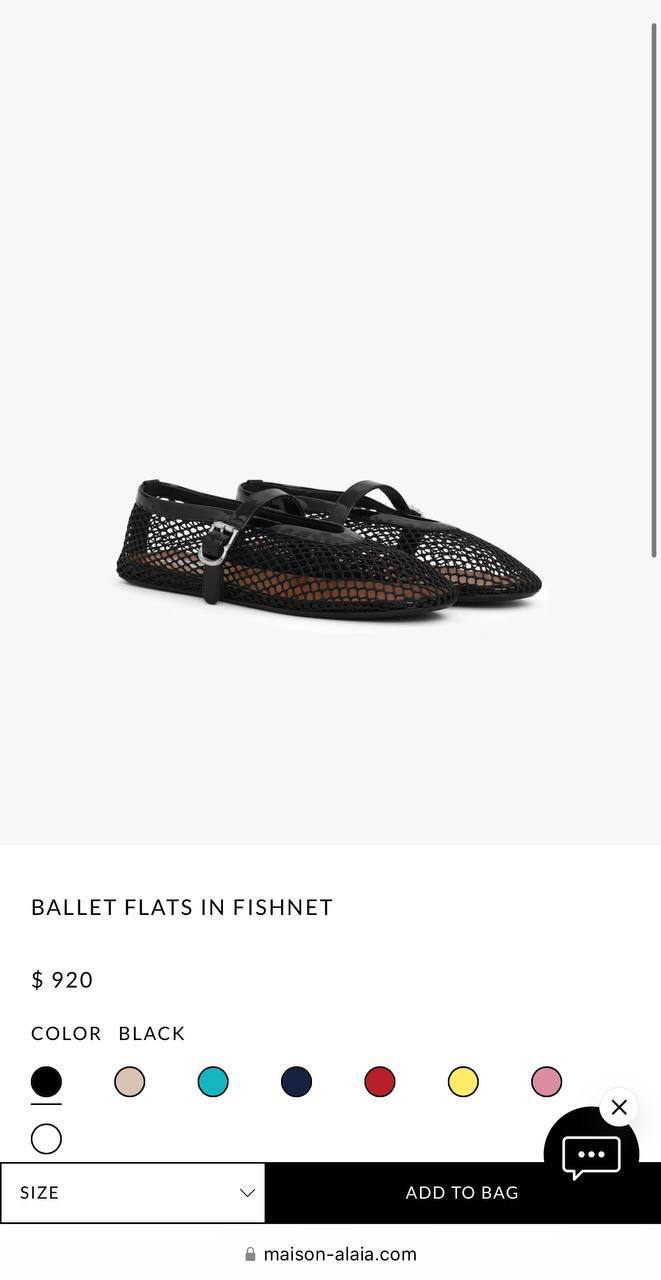The width and height of the screenshot is (661, 1280).
Task: Choose the beige color swatch
Action: coord(129,1081)
